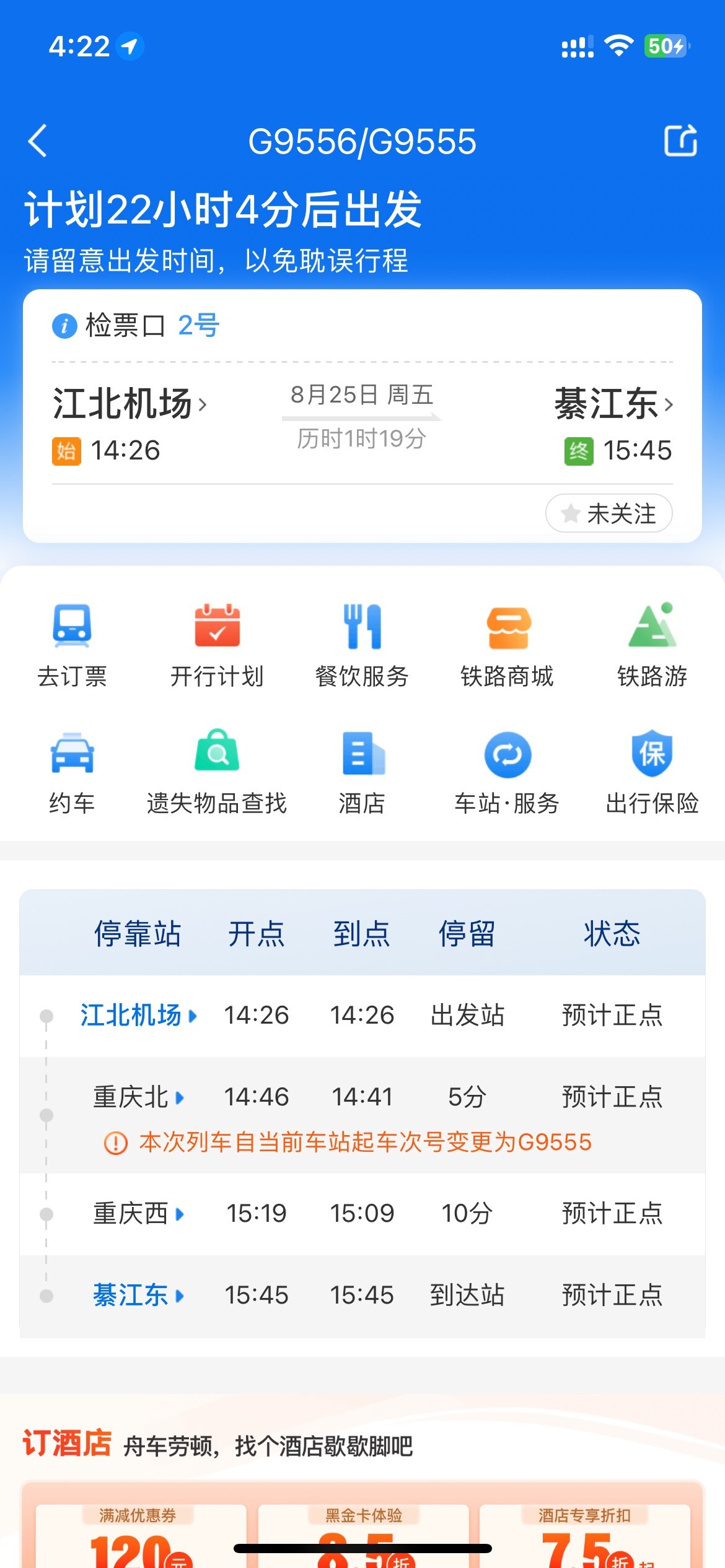This screenshot has height=1568, width=725.
Task: Follow this train via 未关注 button
Action: tap(609, 513)
